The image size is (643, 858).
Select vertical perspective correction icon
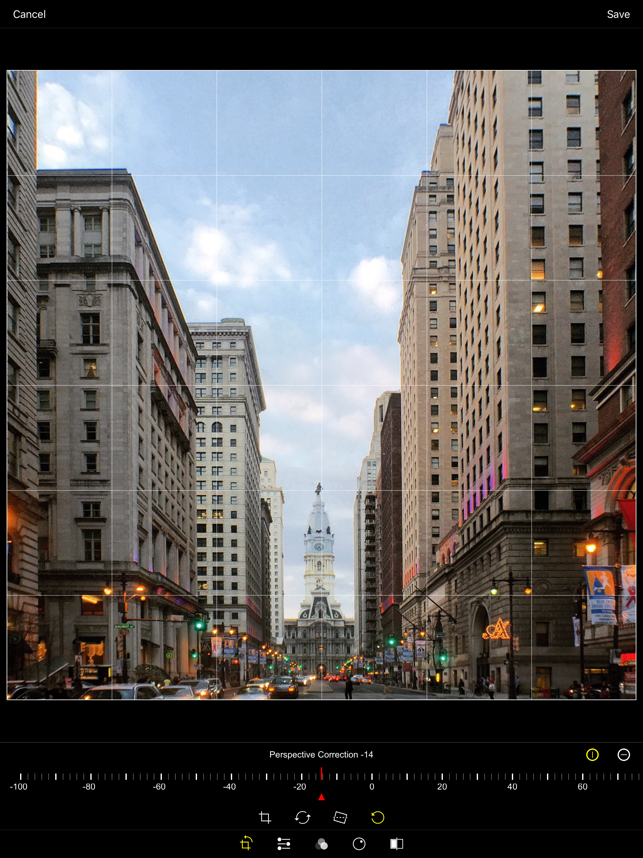tap(592, 754)
